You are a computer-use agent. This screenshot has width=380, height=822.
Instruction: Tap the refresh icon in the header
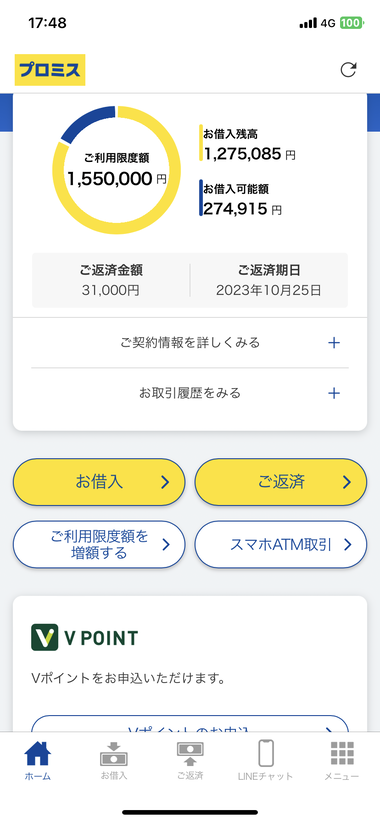[349, 70]
